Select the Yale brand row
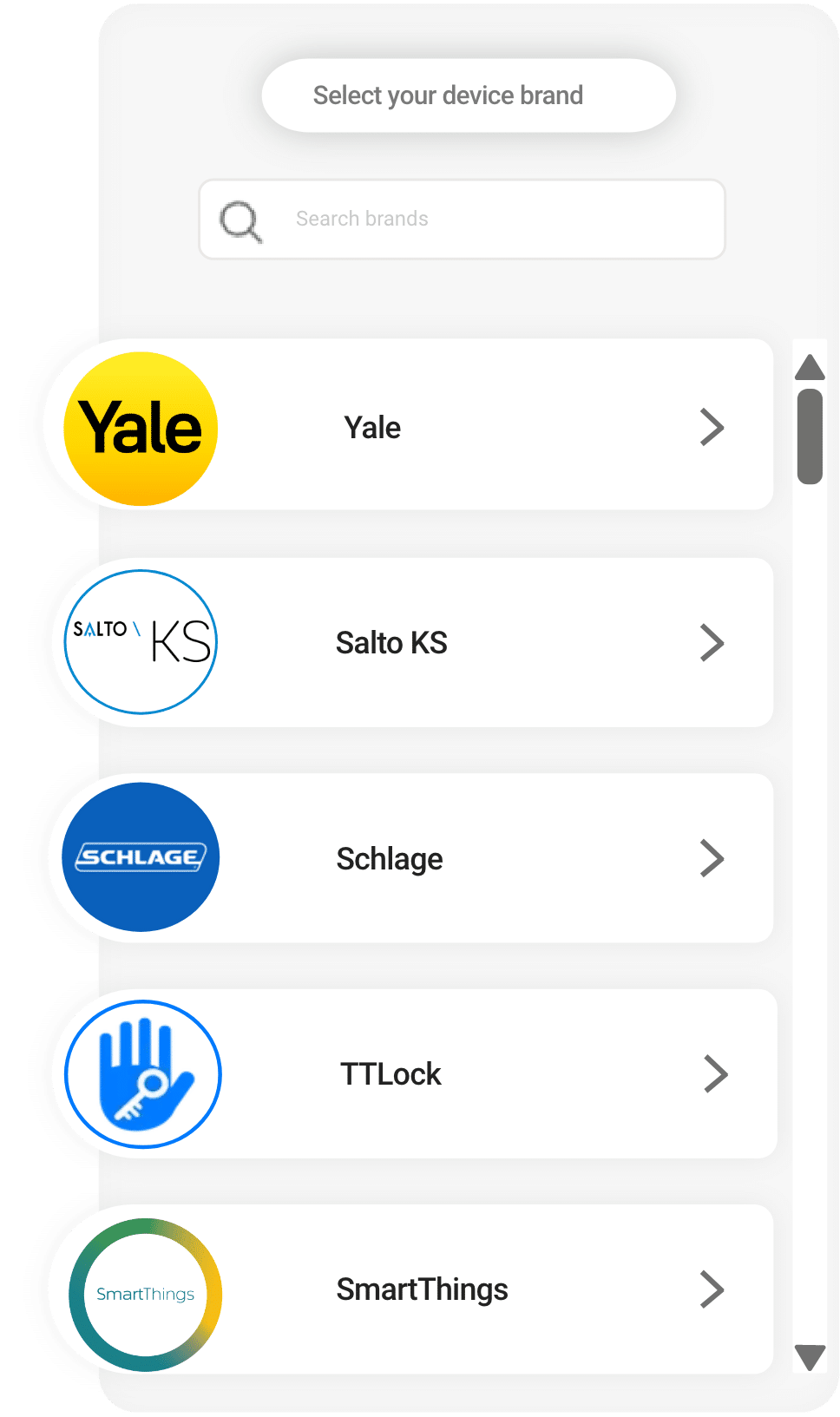The width and height of the screenshot is (840, 1417). click(x=434, y=425)
